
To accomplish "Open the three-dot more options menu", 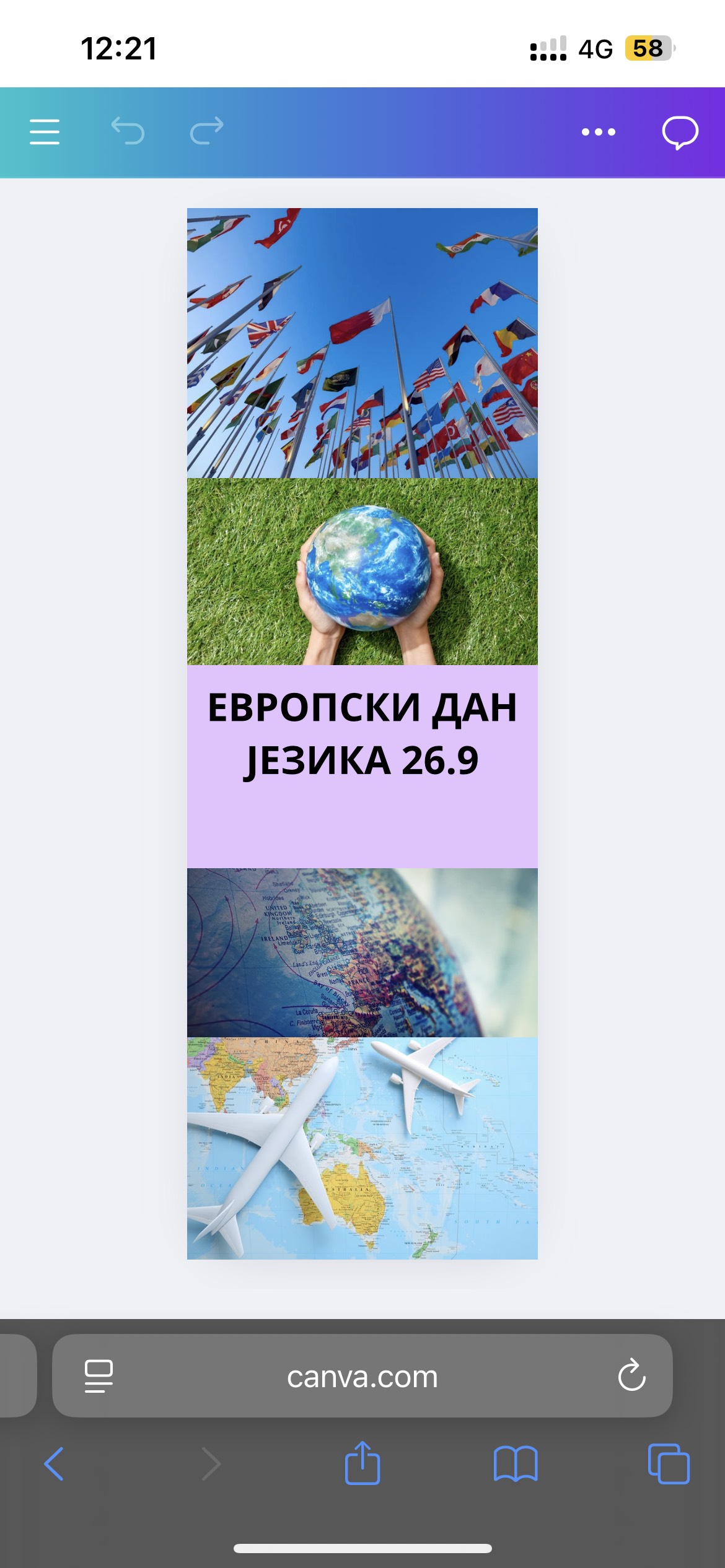I will (598, 132).
